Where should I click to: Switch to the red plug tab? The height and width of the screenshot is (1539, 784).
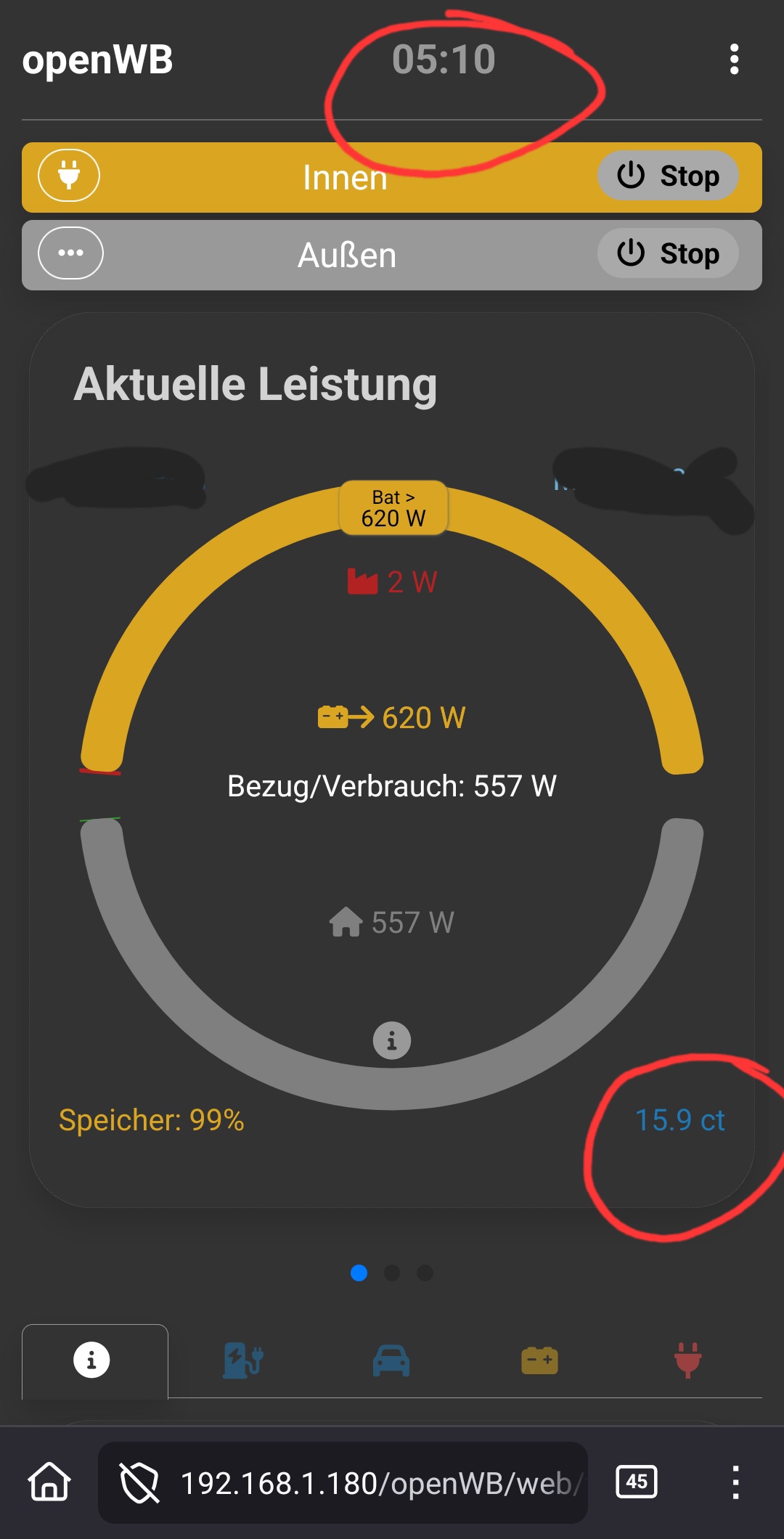click(x=687, y=1360)
